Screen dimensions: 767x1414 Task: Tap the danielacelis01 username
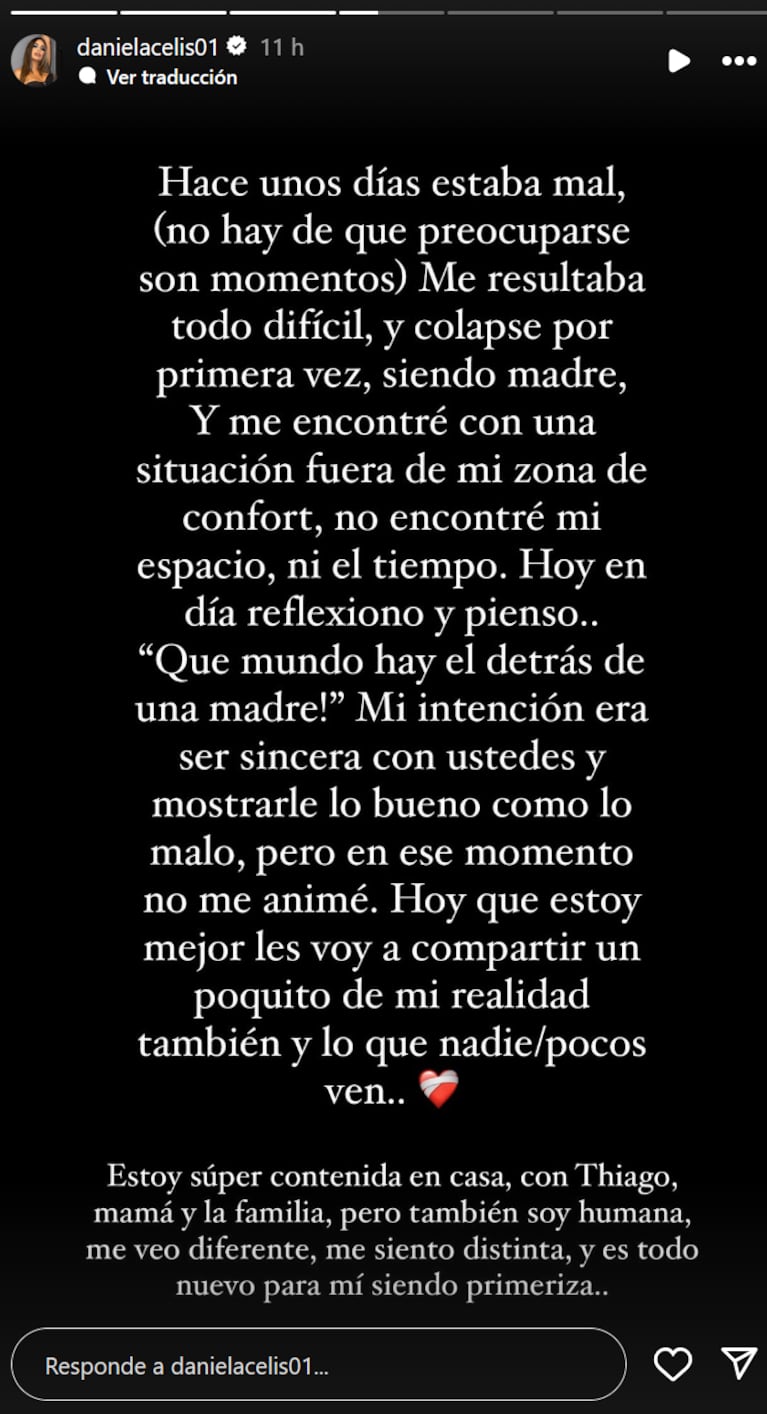click(147, 47)
